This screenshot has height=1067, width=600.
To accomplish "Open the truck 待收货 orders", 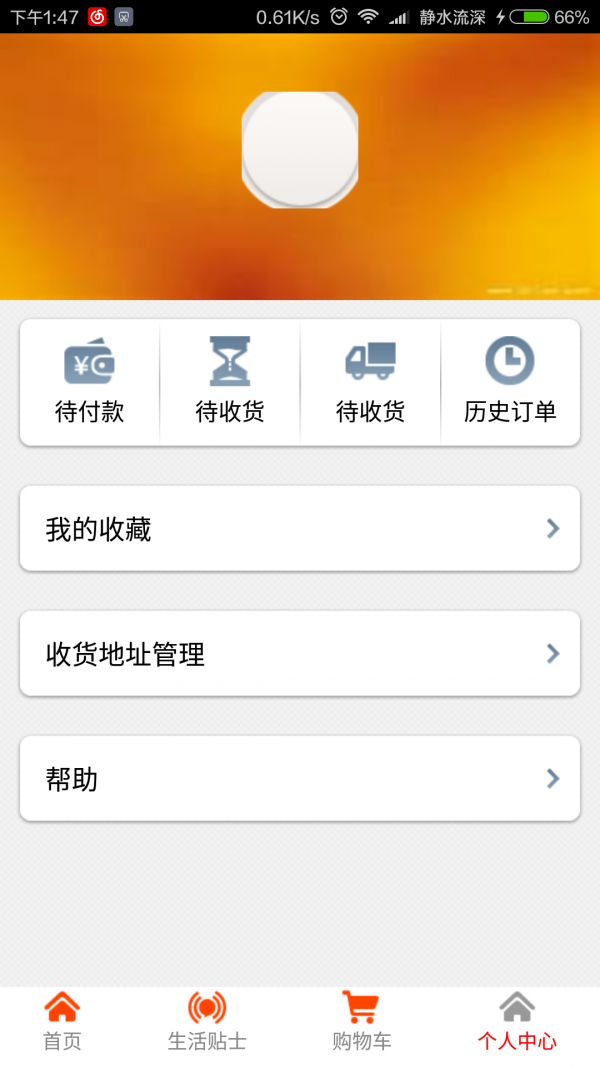I will tap(370, 382).
